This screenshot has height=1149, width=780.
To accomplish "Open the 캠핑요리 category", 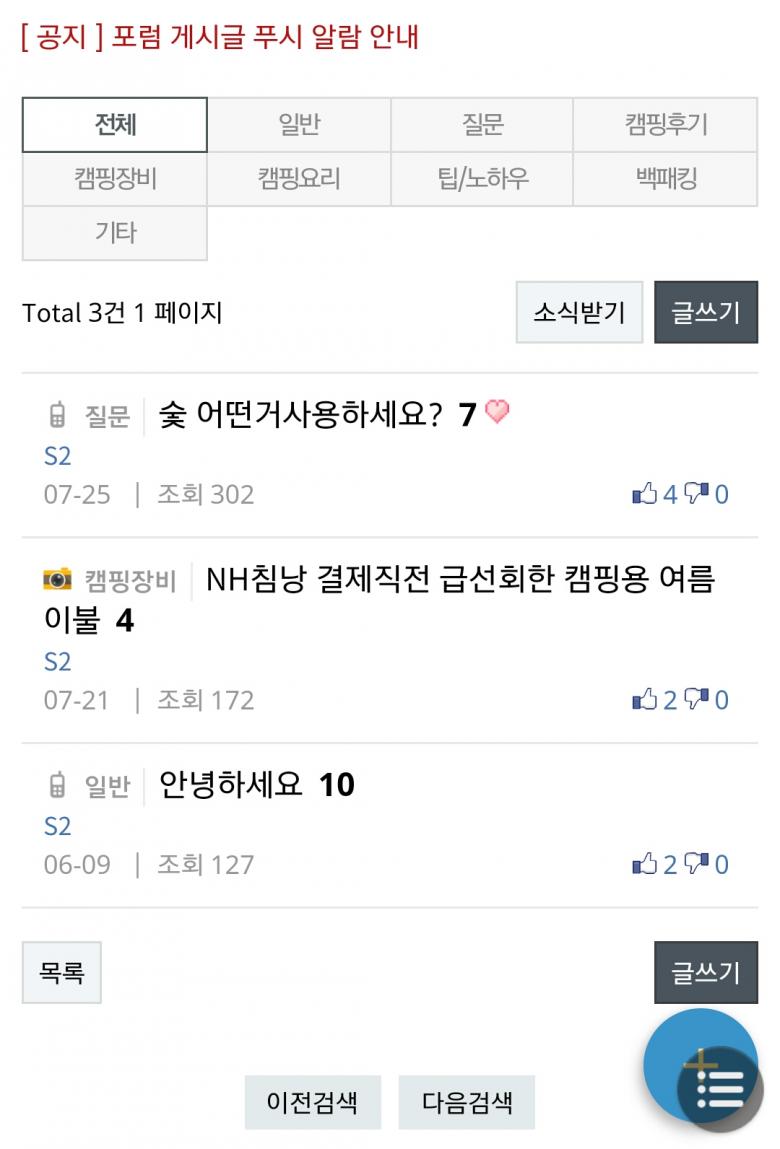I will [x=299, y=179].
